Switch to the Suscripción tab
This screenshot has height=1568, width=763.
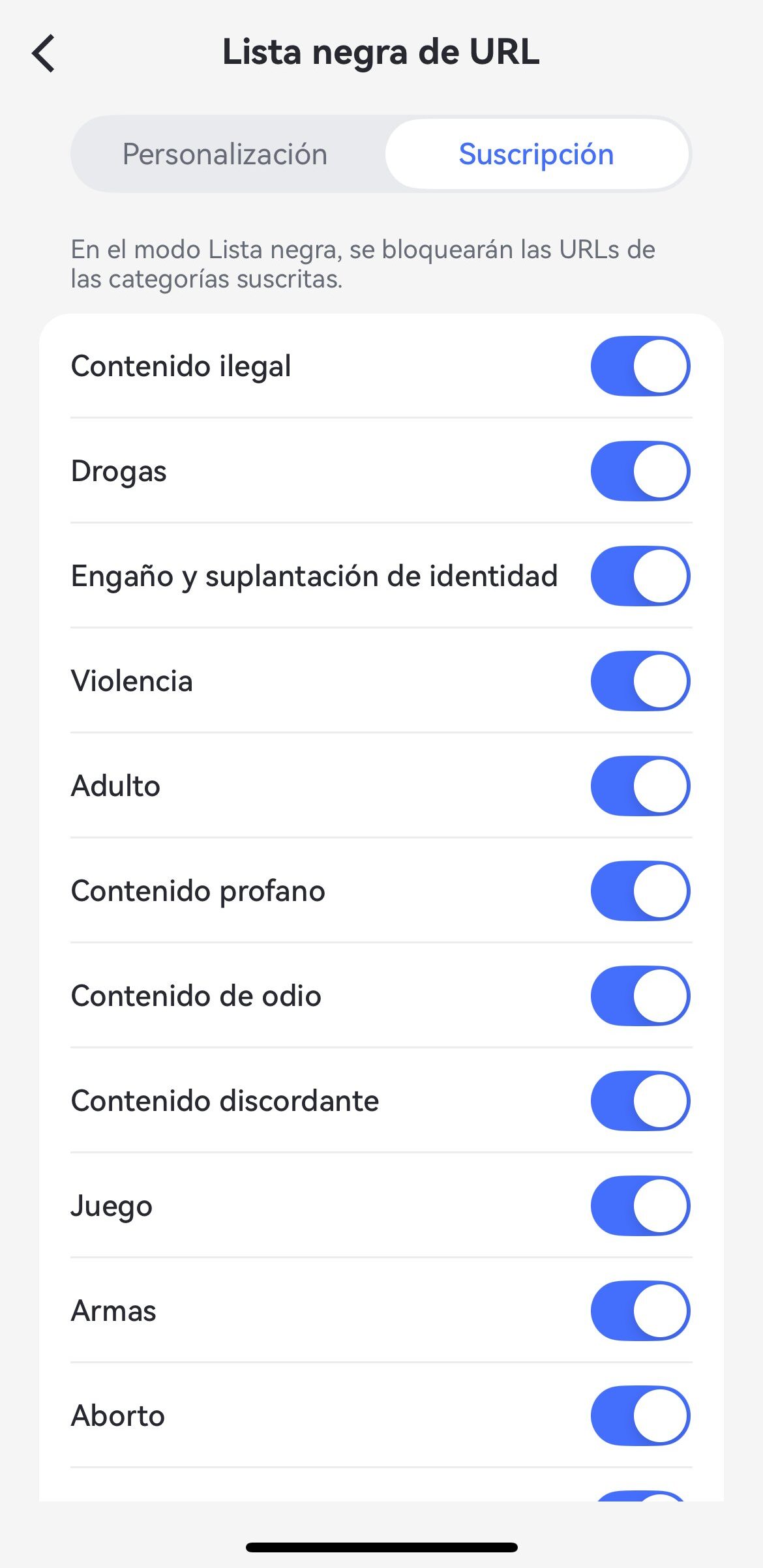coord(537,154)
